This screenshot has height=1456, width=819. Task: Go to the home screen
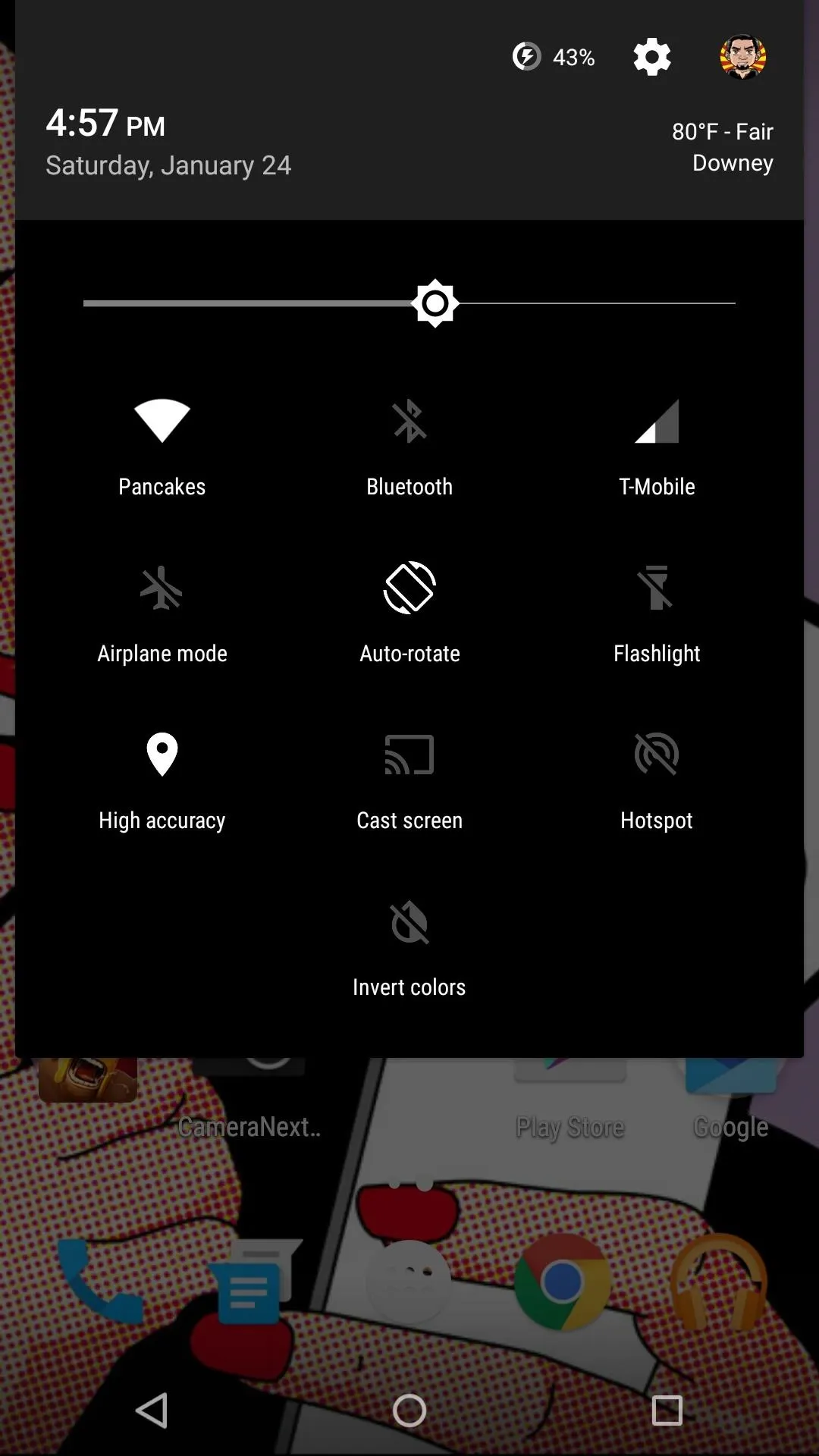point(409,1410)
